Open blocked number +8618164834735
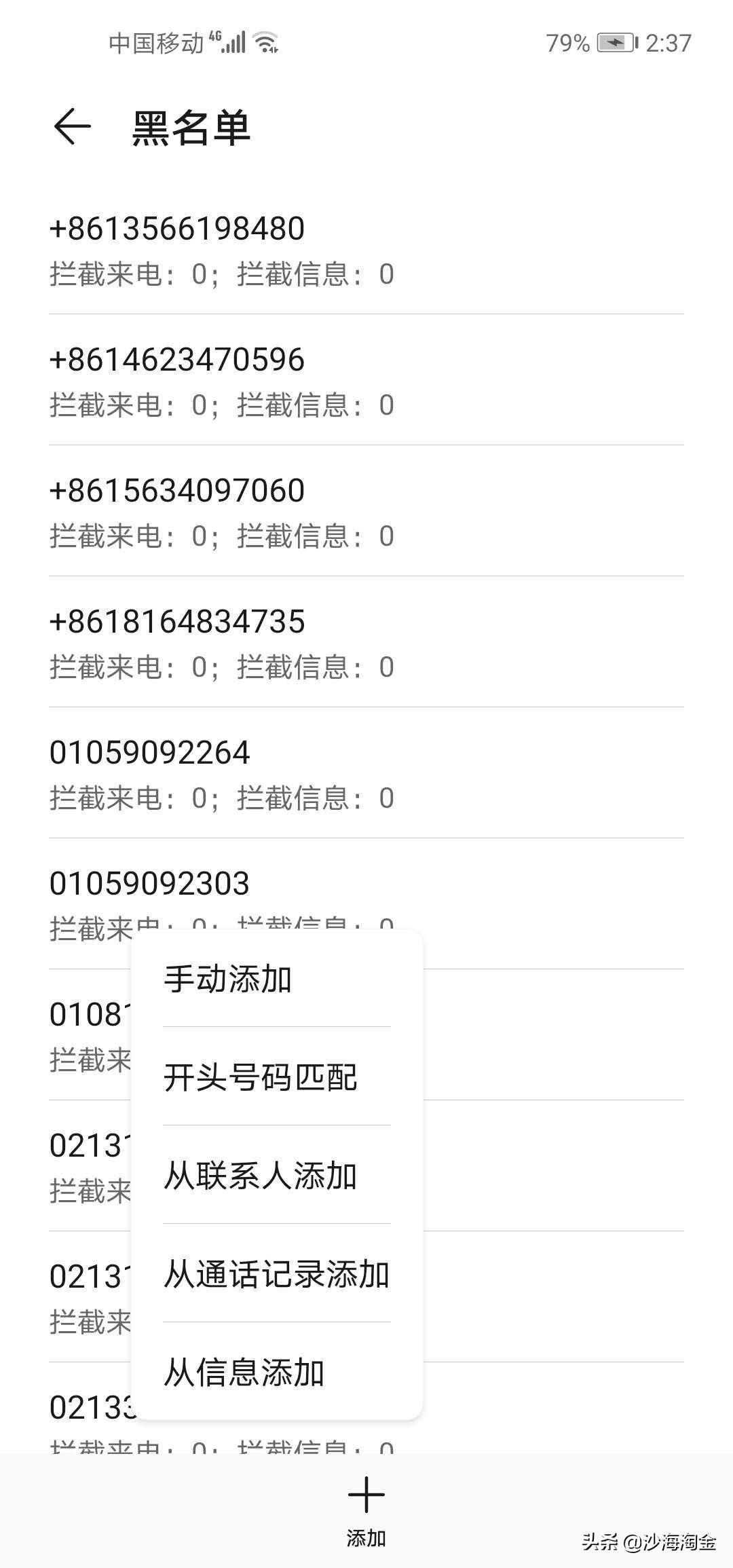Viewport: 733px width, 1568px height. [x=366, y=642]
